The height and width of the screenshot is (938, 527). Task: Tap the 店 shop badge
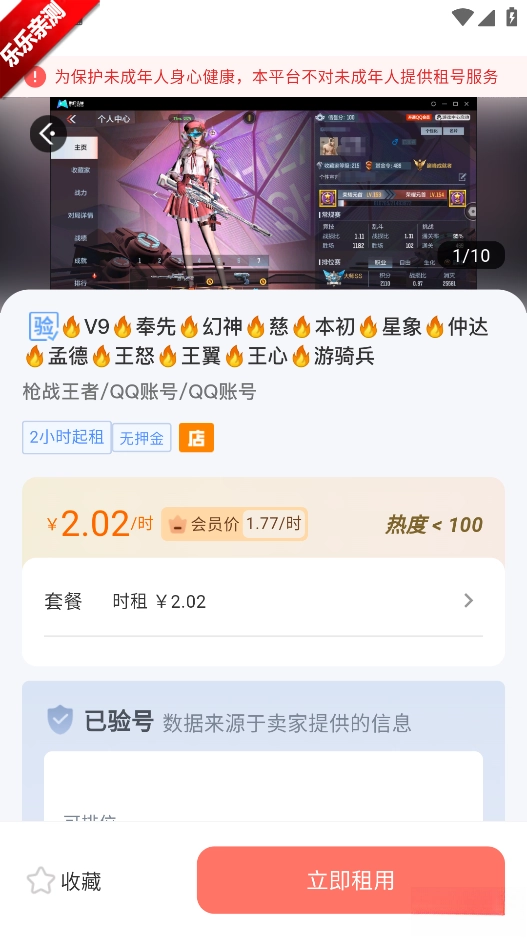[x=196, y=437]
